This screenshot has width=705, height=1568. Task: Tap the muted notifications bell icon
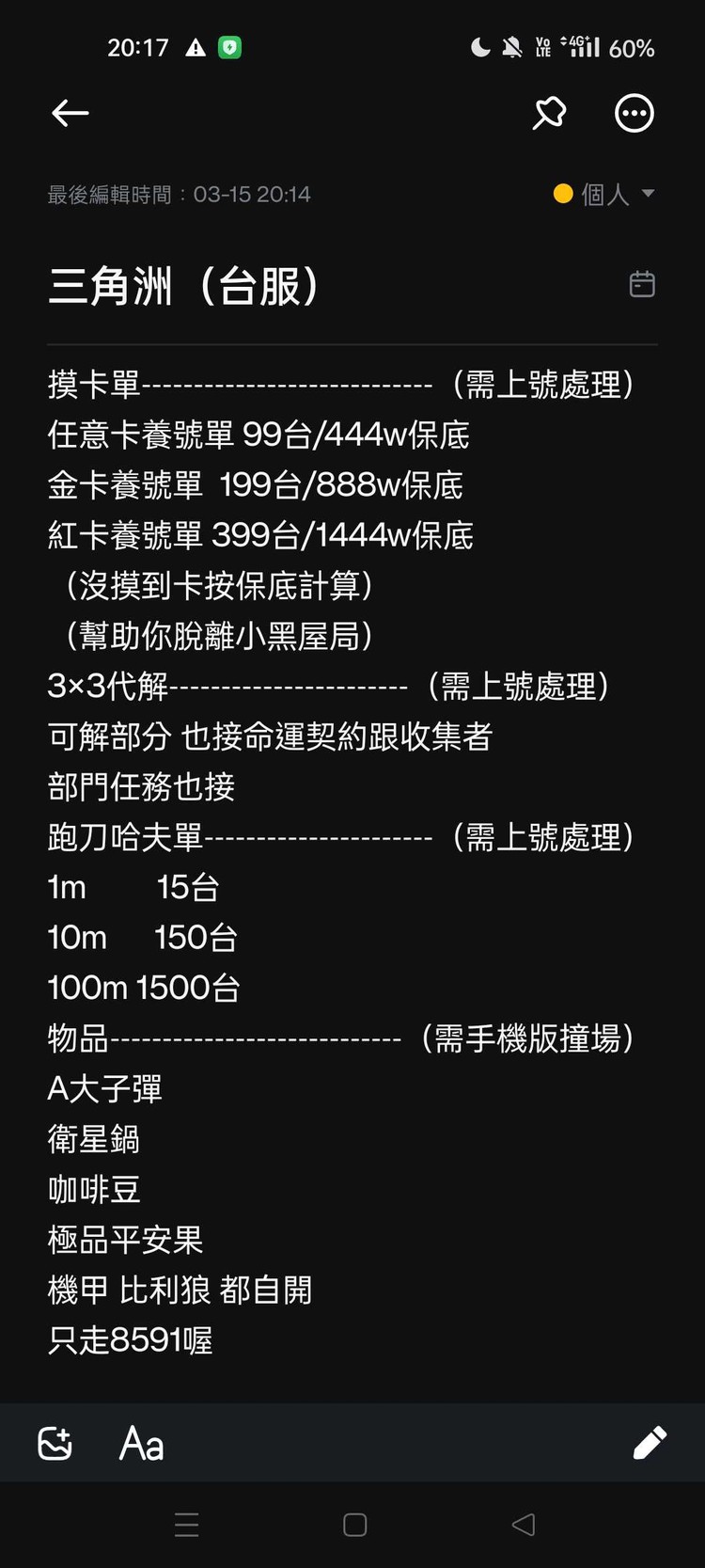coord(512,47)
